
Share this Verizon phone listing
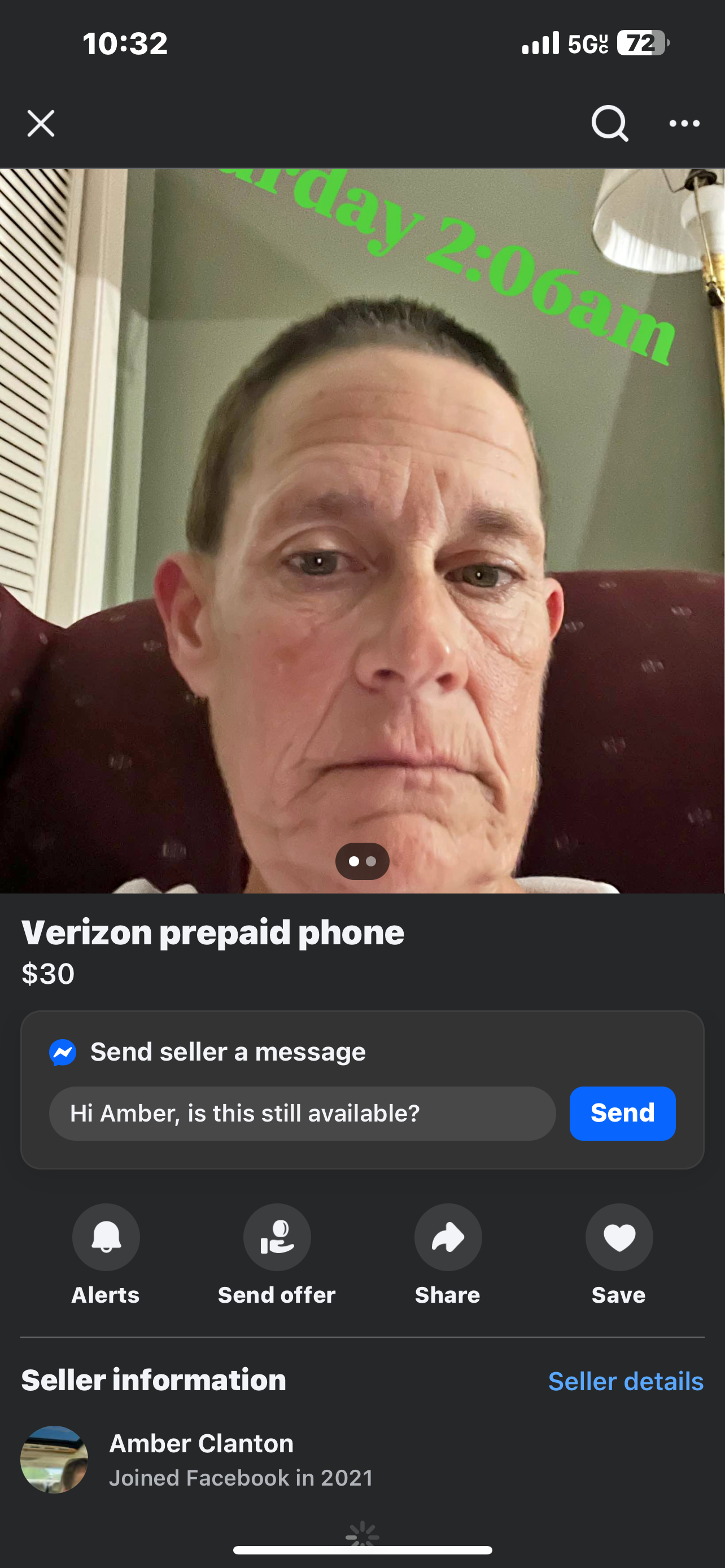(x=448, y=1237)
